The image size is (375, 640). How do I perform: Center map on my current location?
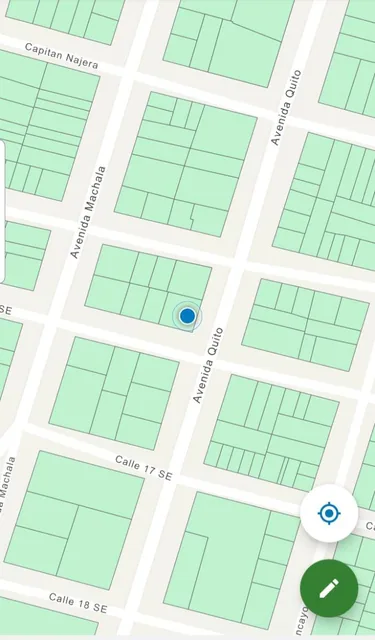[329, 513]
